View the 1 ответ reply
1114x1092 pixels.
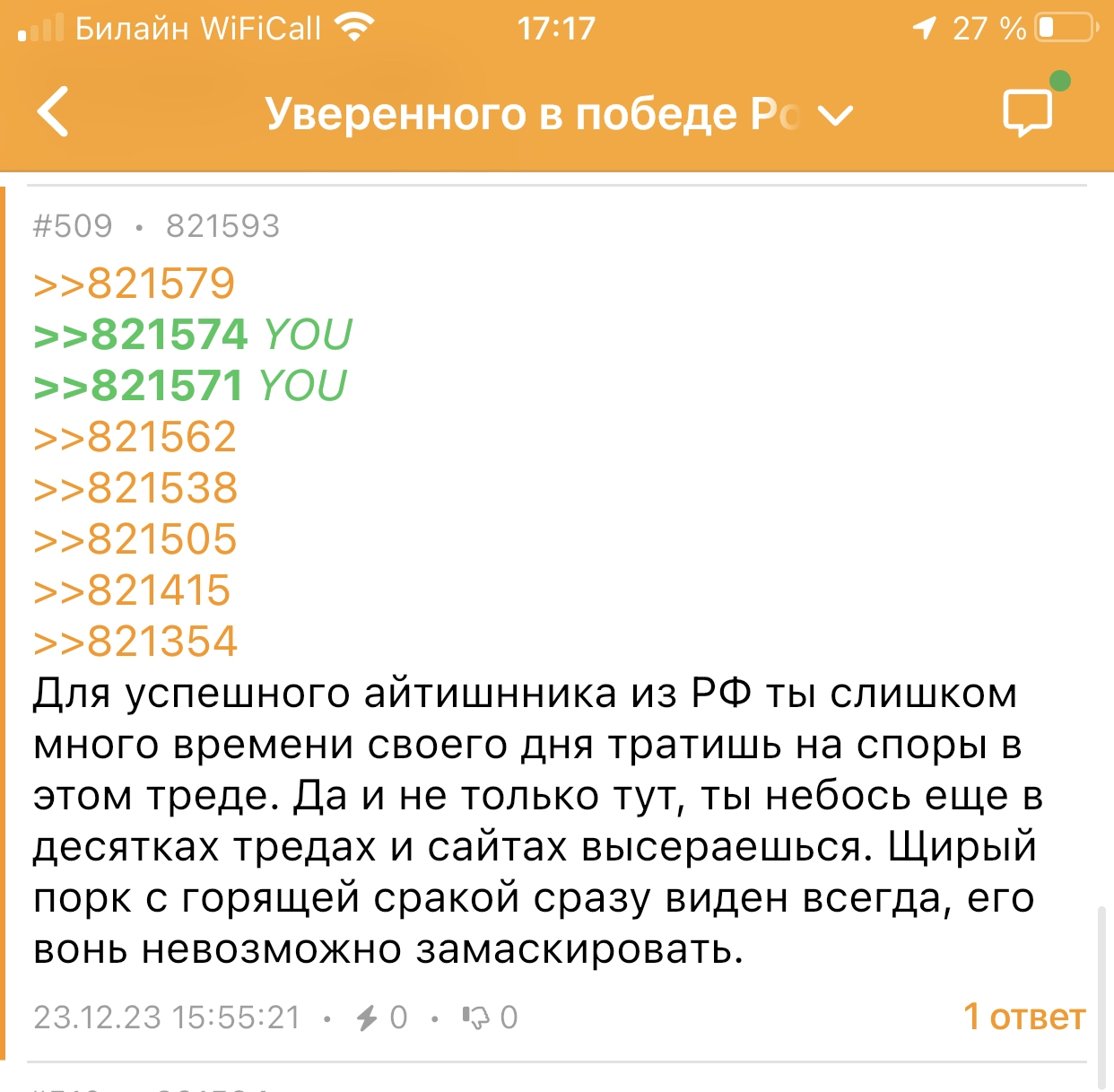1023,1017
